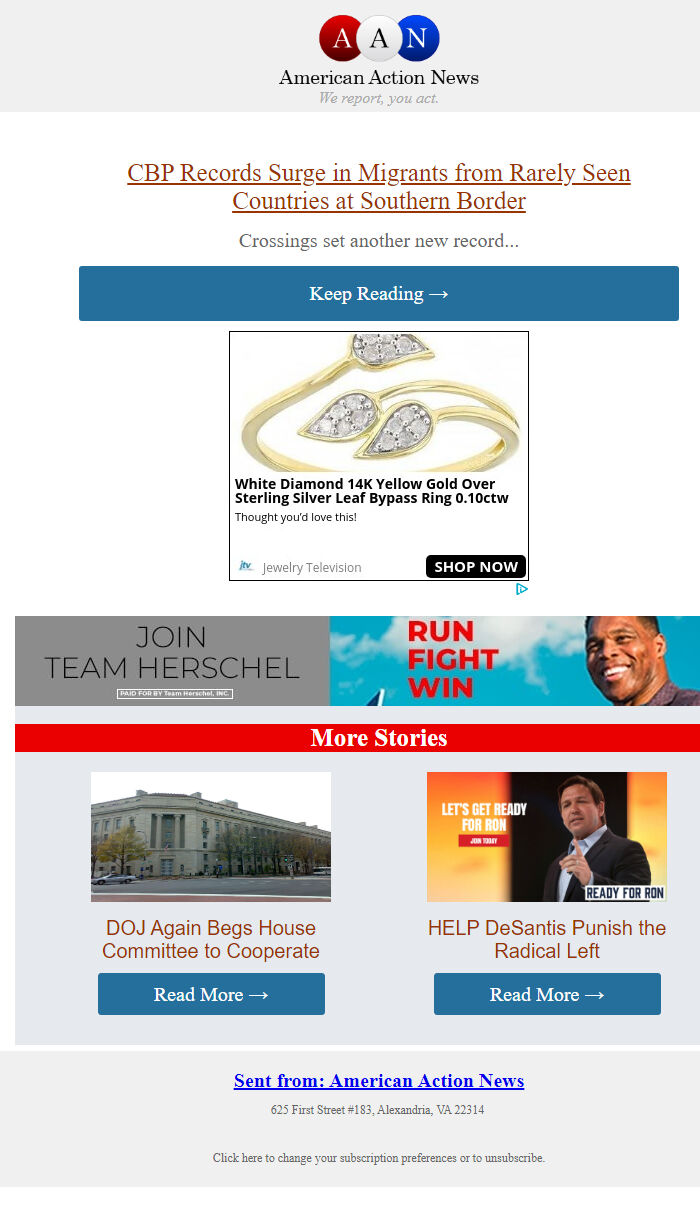
Task: Tap Read More under the DOJ story
Action: pyautogui.click(x=211, y=994)
